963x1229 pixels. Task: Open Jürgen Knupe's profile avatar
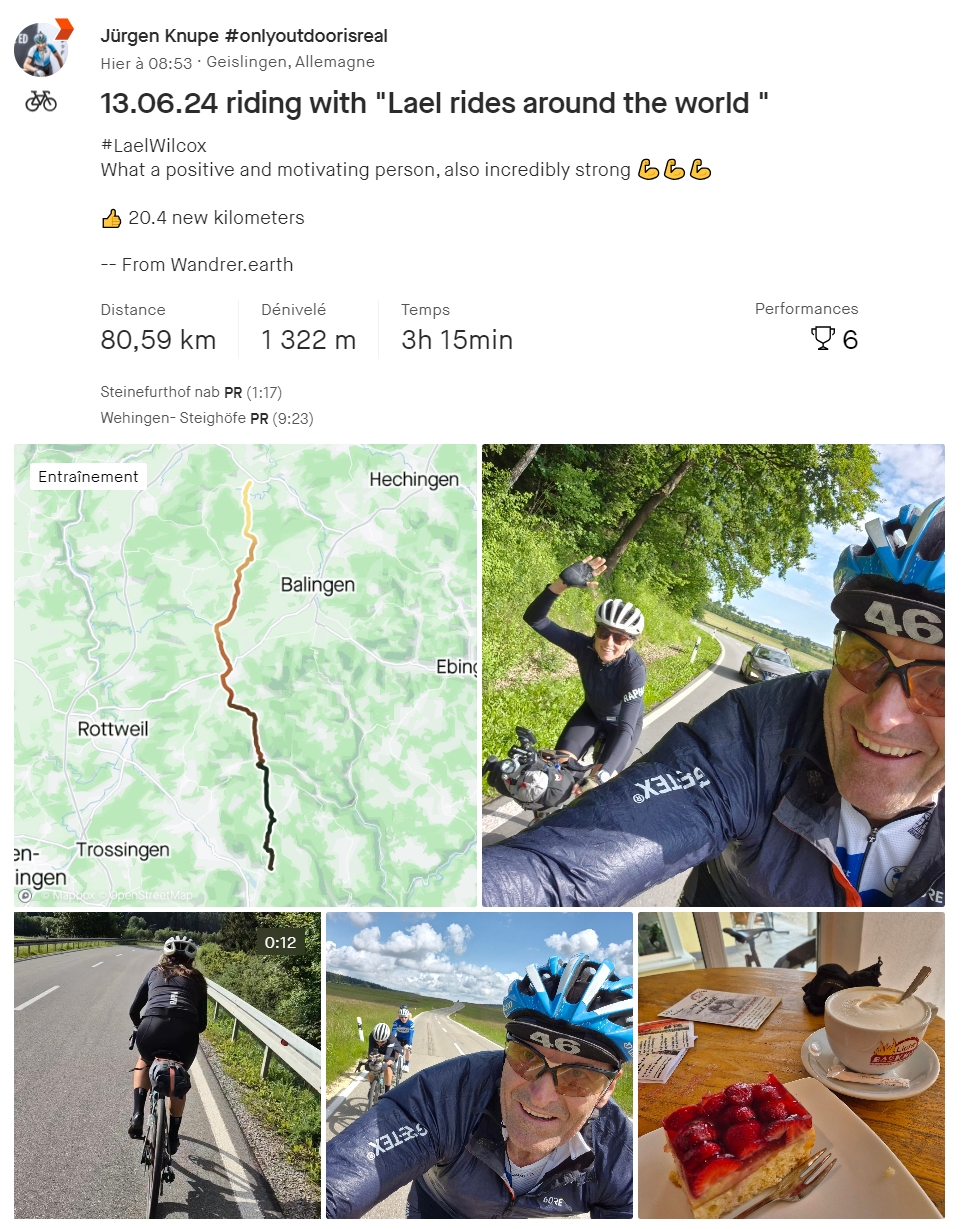tap(41, 48)
